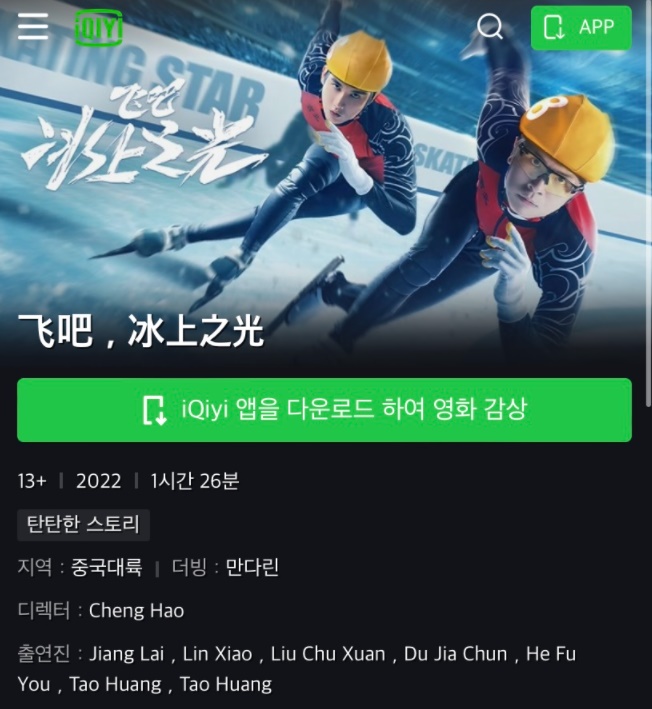Go to the iQIYI home logo
The image size is (652, 709).
[99, 28]
